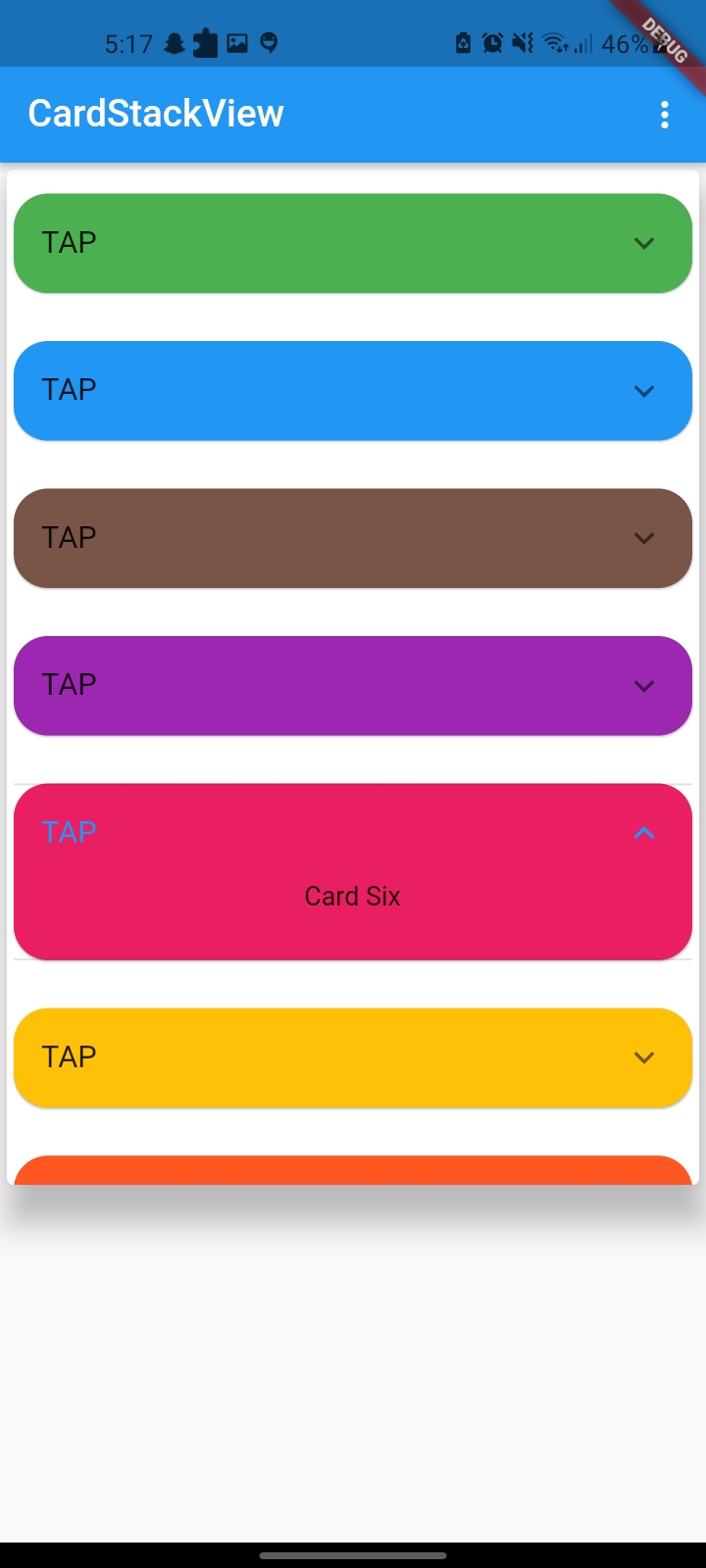This screenshot has width=706, height=1568.
Task: Expand the green TAP card
Action: point(643,243)
